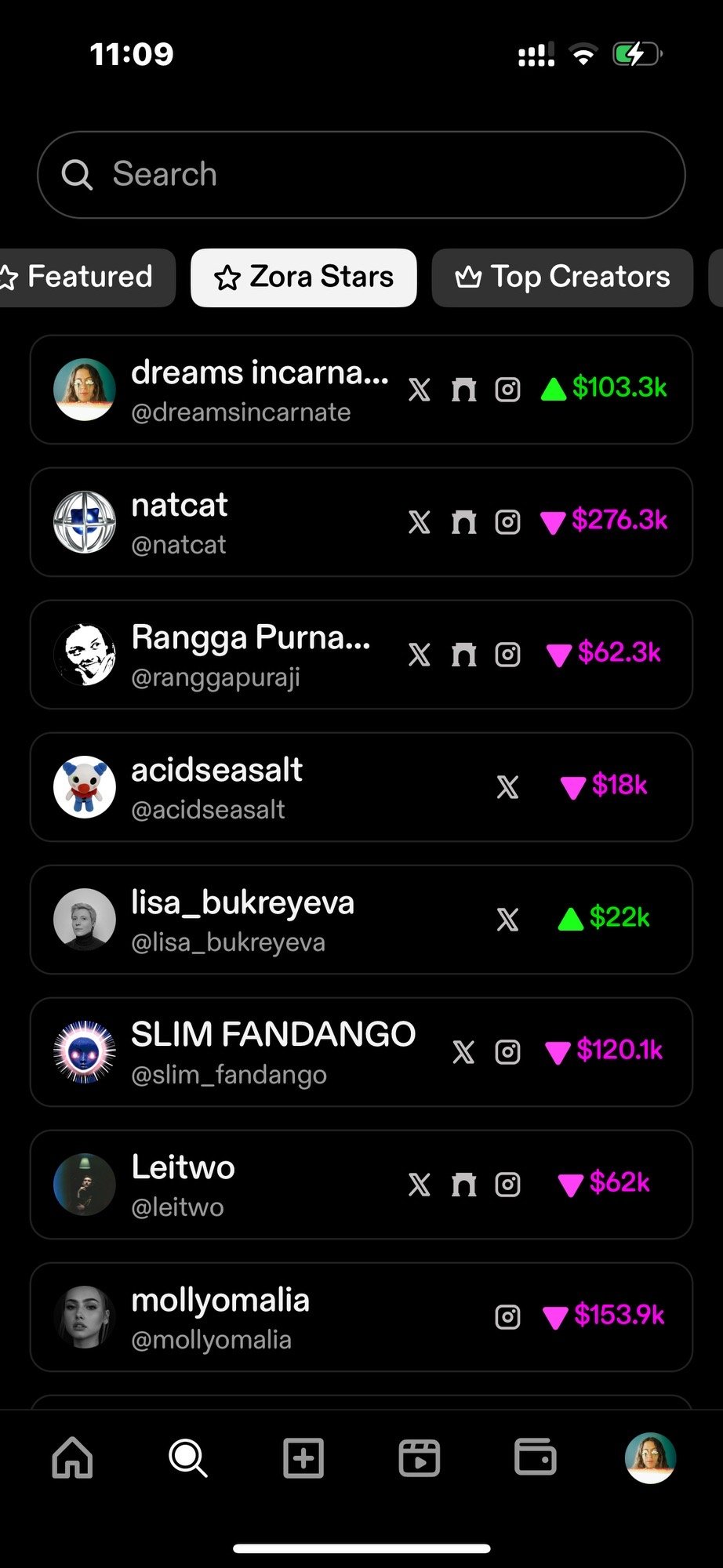Open the video feed tab
Screen dimensions: 723x1568
pos(420,1458)
